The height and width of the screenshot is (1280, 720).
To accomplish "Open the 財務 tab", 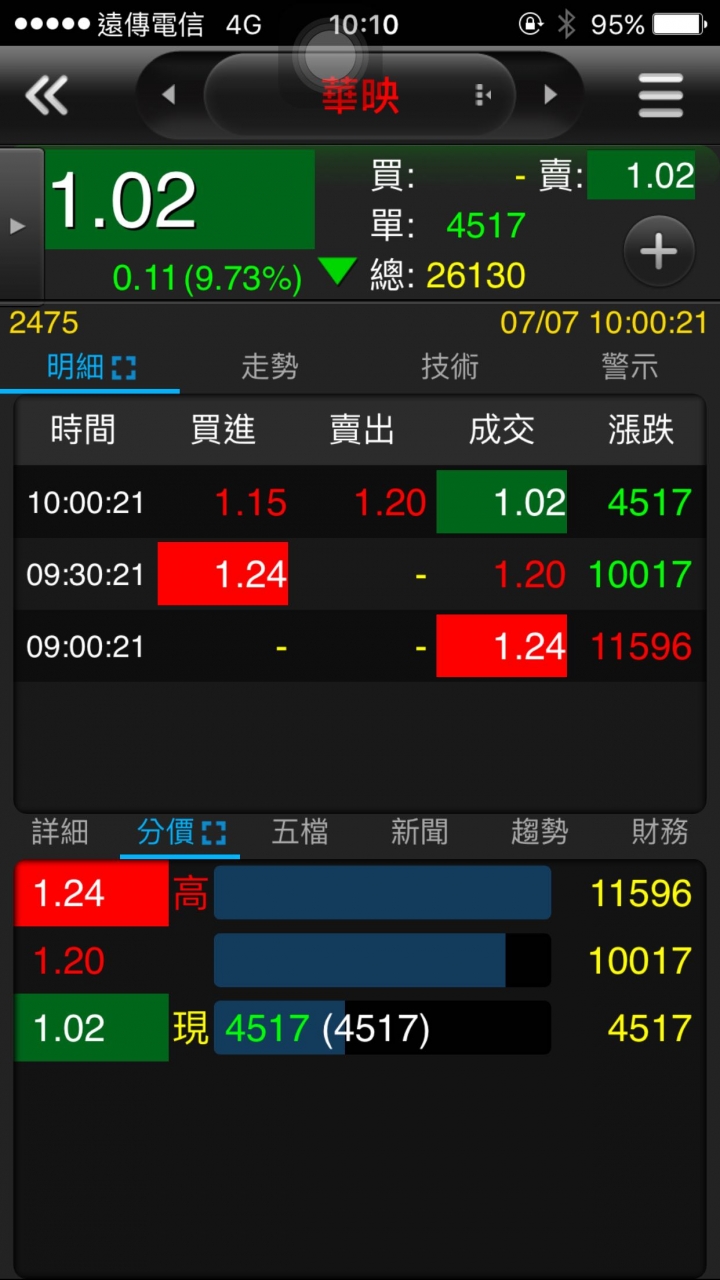I will click(x=660, y=832).
